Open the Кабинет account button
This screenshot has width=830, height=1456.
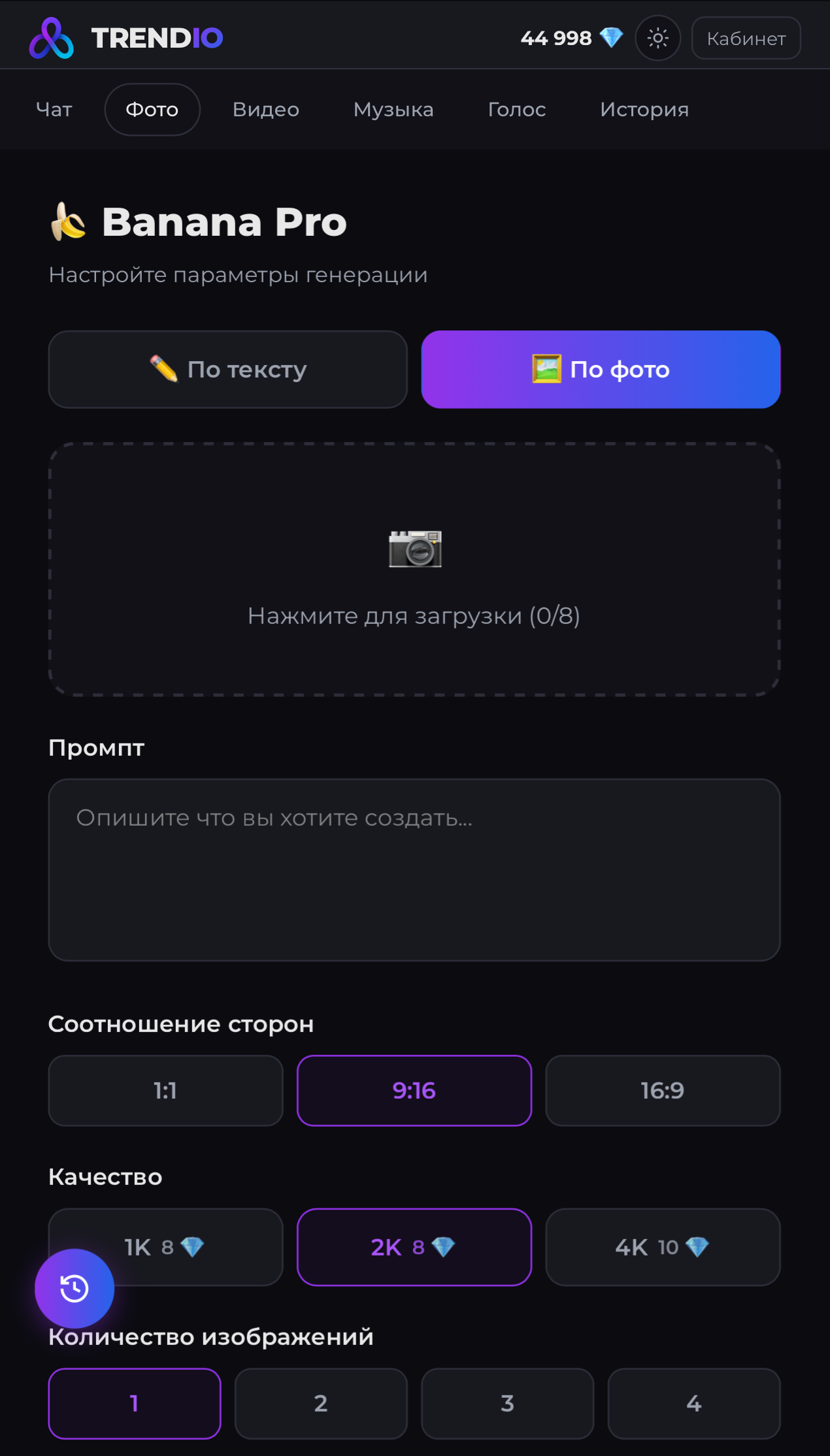746,39
